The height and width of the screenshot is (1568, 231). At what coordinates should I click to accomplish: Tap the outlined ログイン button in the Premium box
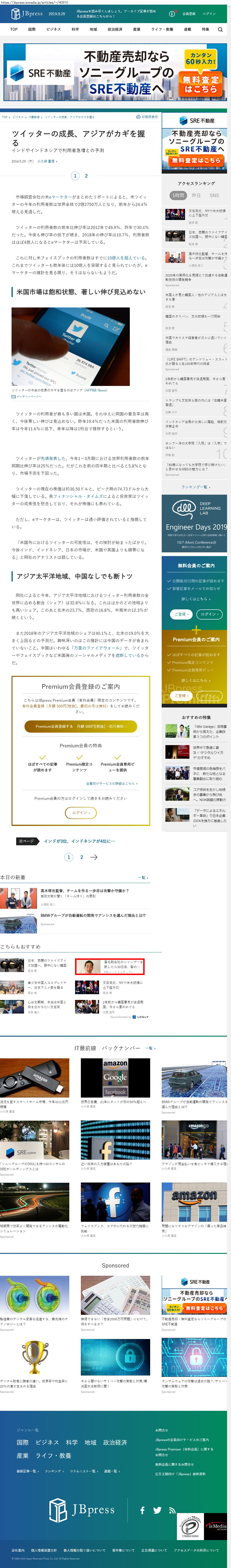80,813
